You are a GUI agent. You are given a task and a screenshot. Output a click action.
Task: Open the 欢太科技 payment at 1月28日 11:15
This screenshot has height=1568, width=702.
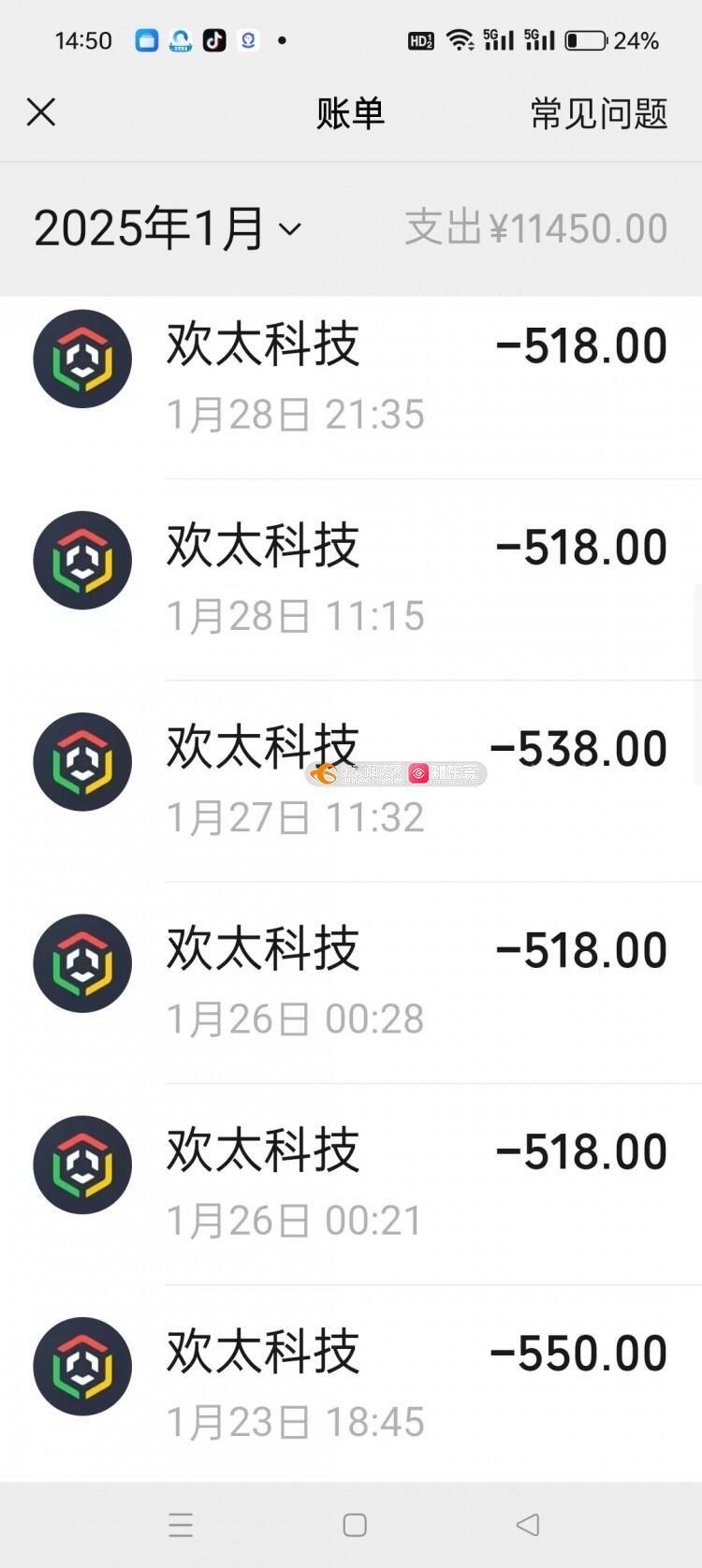[351, 580]
